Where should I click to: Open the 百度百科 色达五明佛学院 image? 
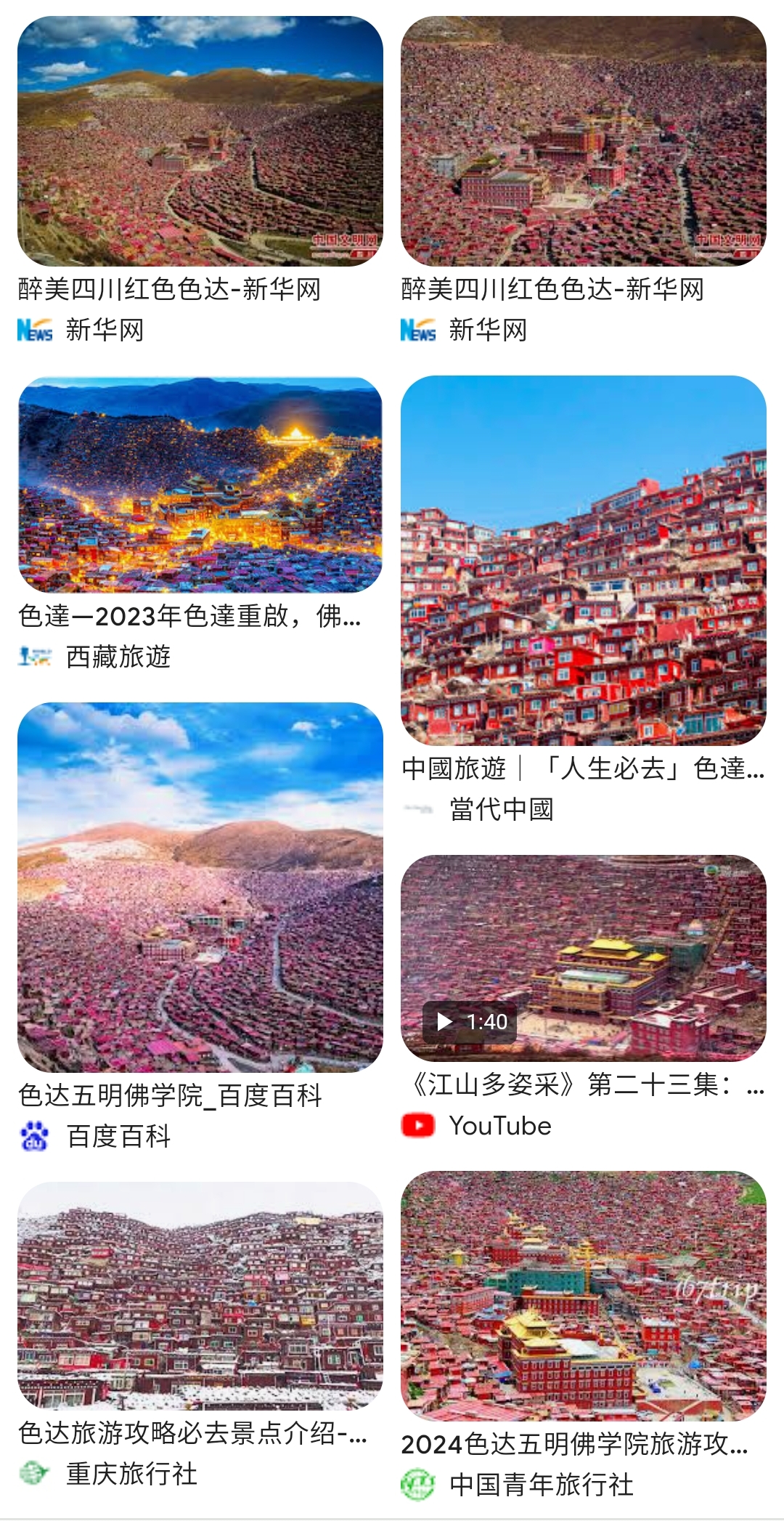point(200,887)
